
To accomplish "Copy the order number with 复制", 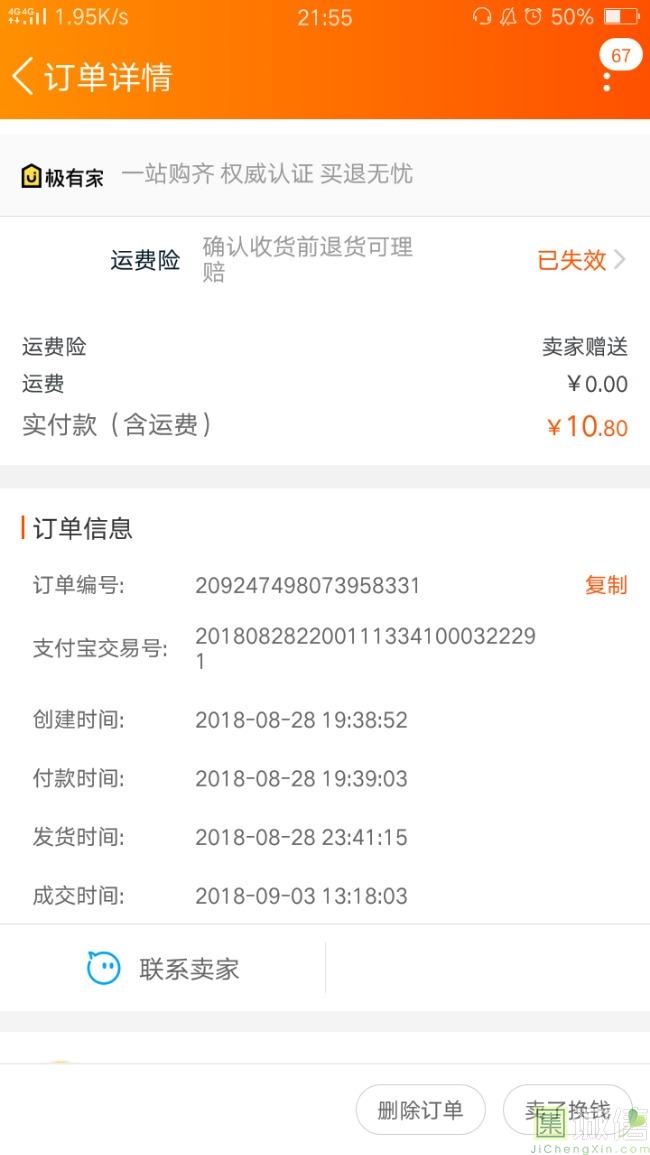I will click(x=605, y=585).
